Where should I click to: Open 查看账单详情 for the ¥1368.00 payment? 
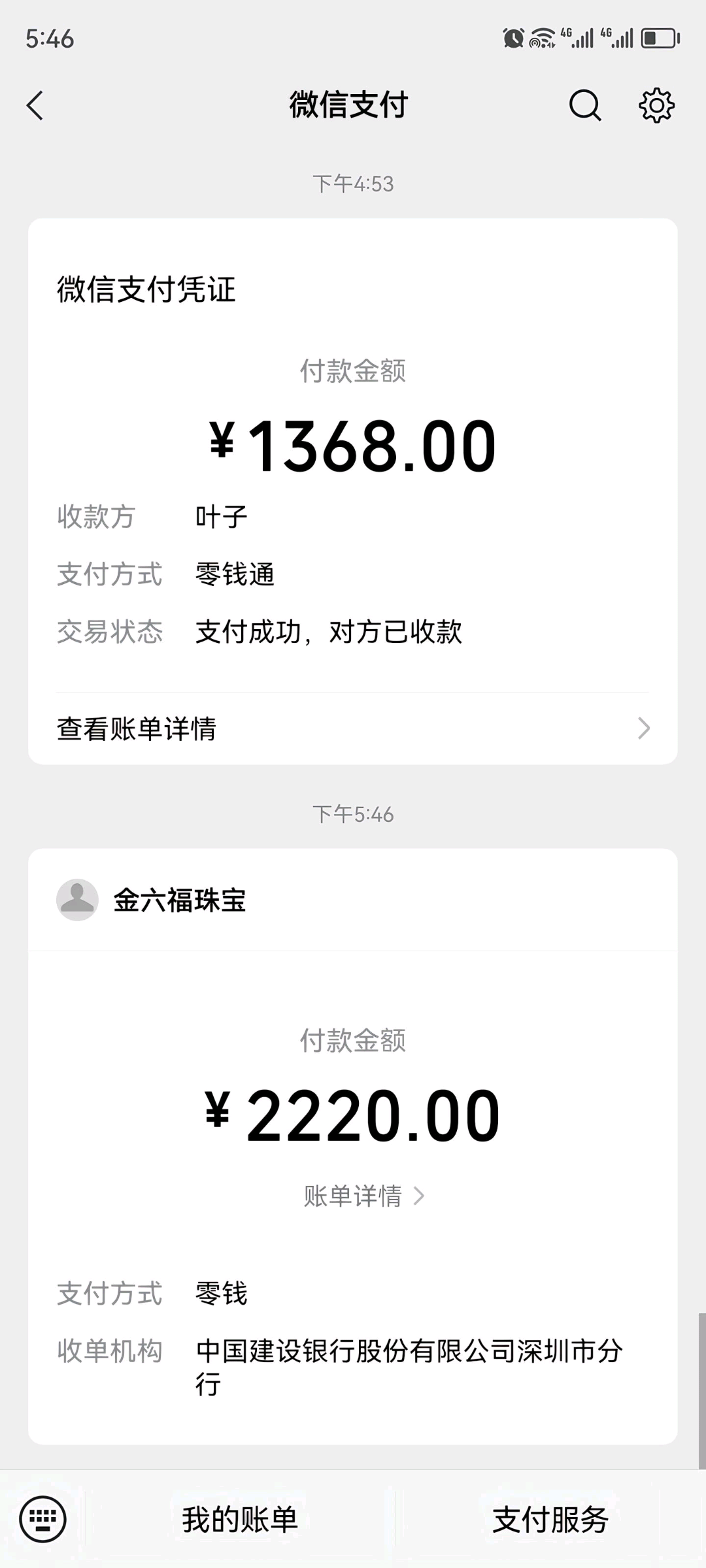coord(353,728)
